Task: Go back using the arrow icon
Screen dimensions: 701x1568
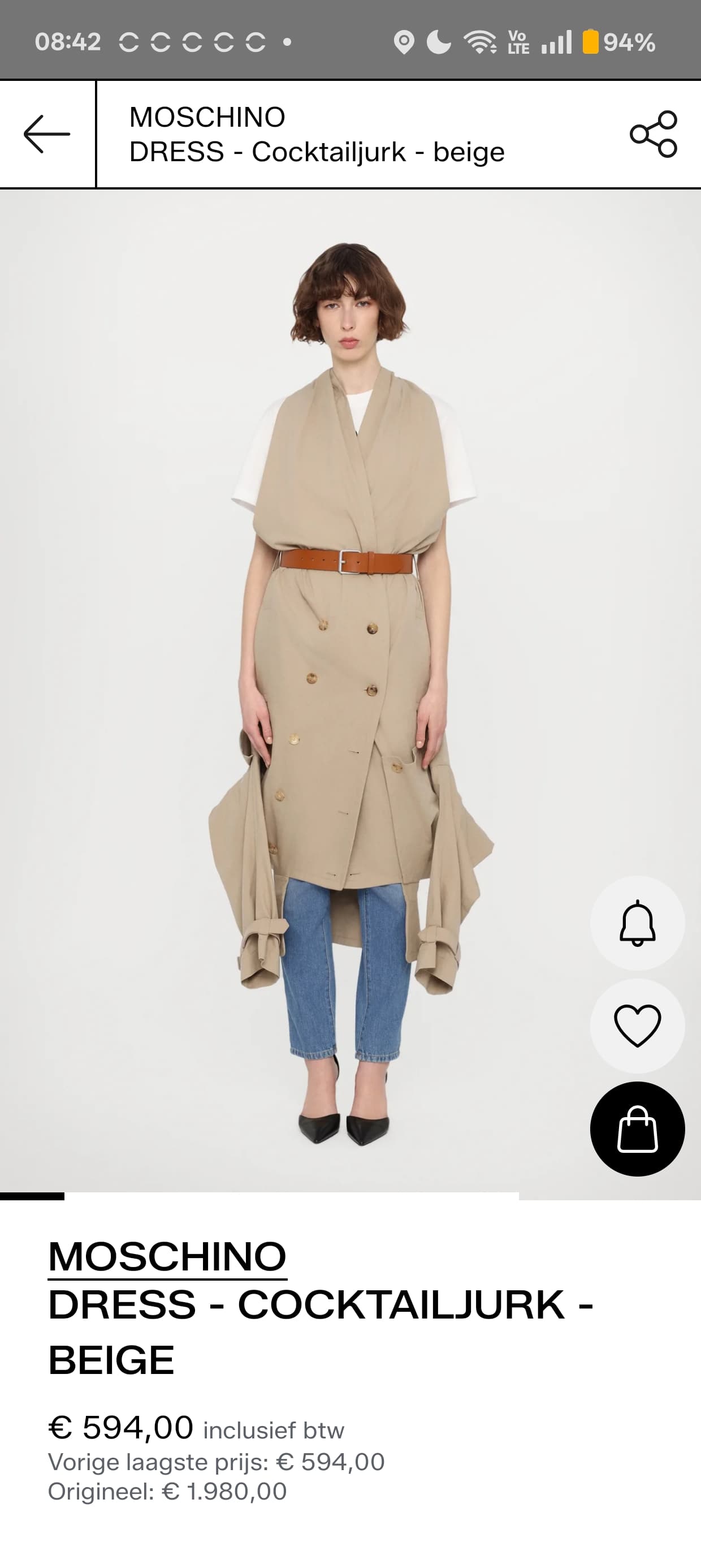Action: (x=47, y=134)
